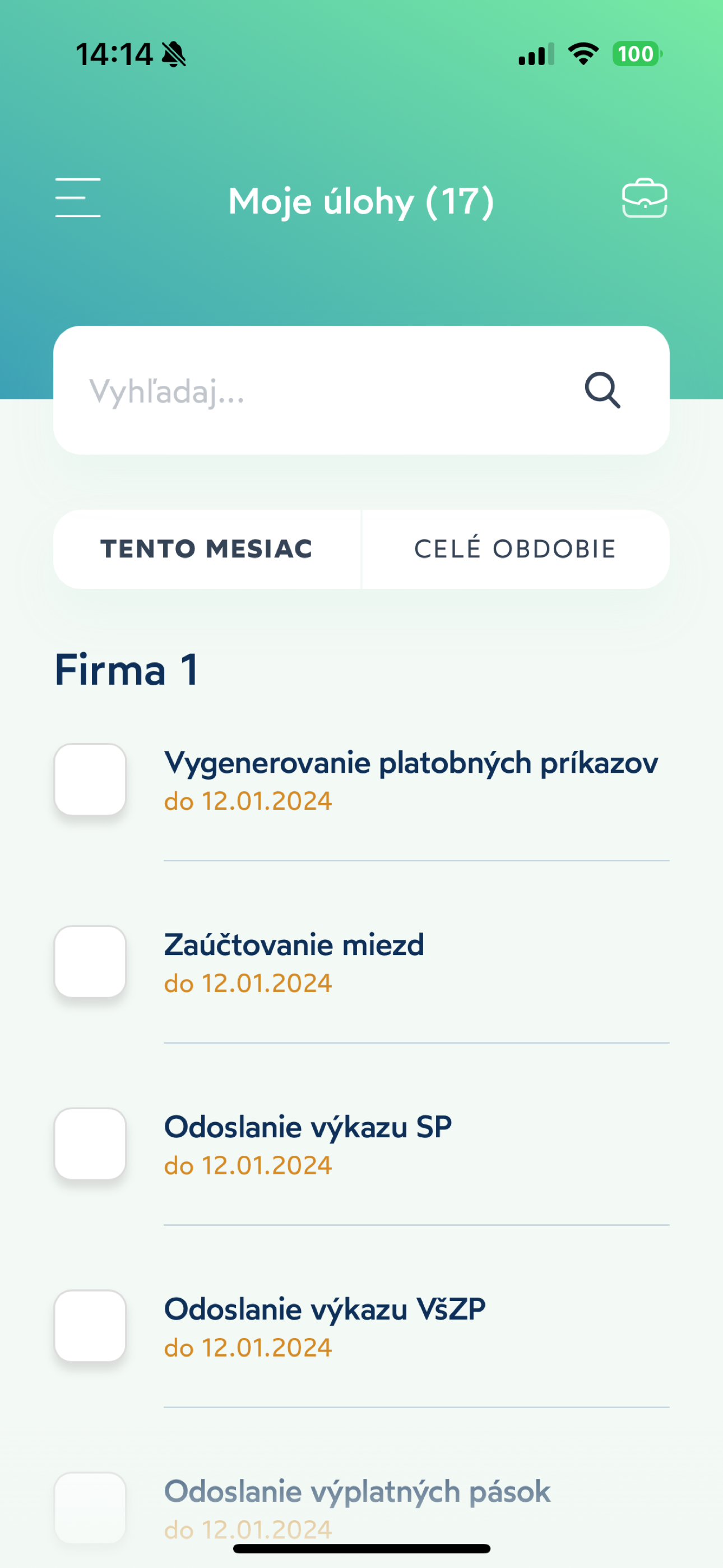This screenshot has height=1568, width=723.
Task: Open the hamburger navigation menu
Action: point(78,199)
